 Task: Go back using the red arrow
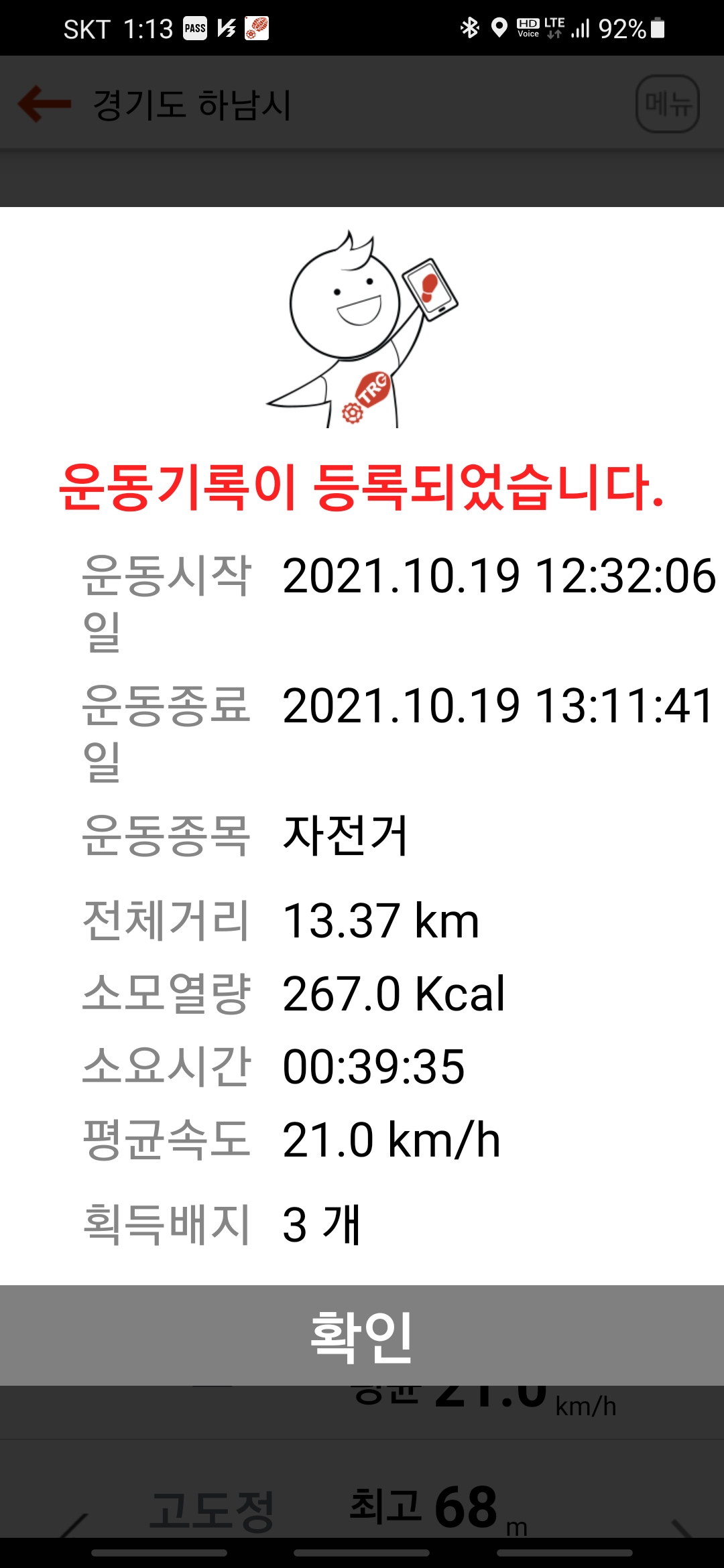[44, 104]
